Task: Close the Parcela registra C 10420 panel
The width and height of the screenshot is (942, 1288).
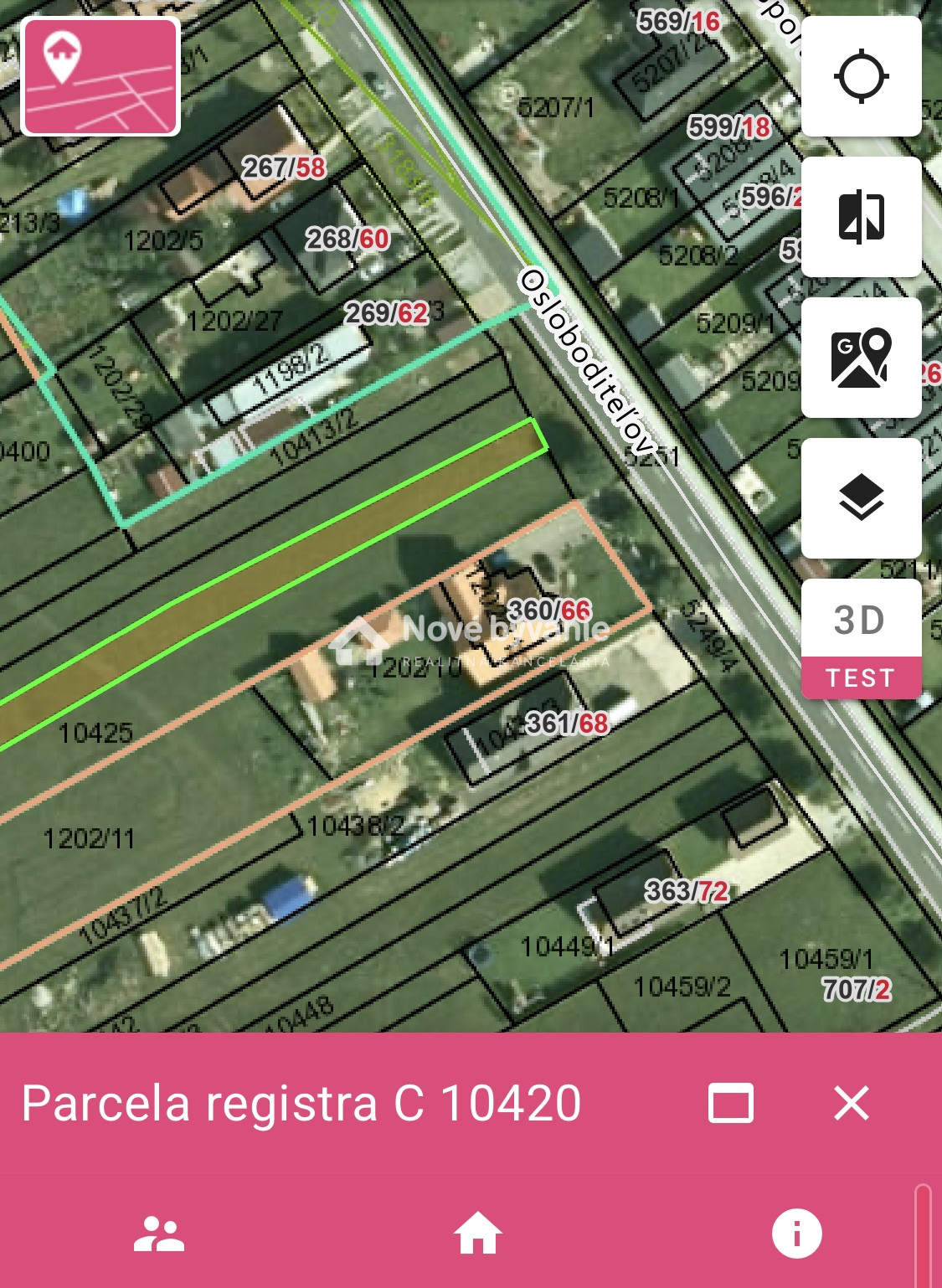Action: [852, 1103]
